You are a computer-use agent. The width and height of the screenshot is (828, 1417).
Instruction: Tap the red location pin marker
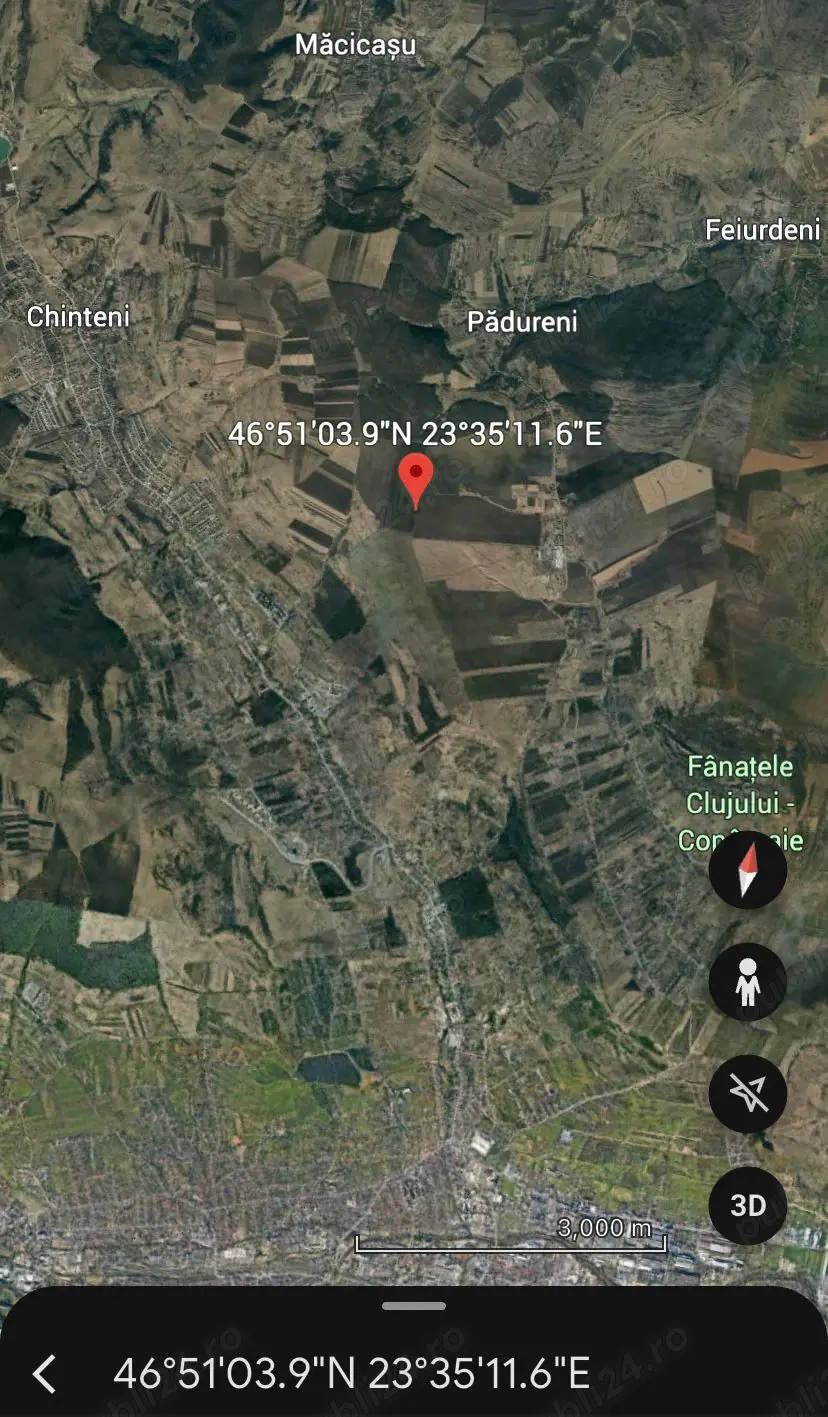tap(415, 478)
